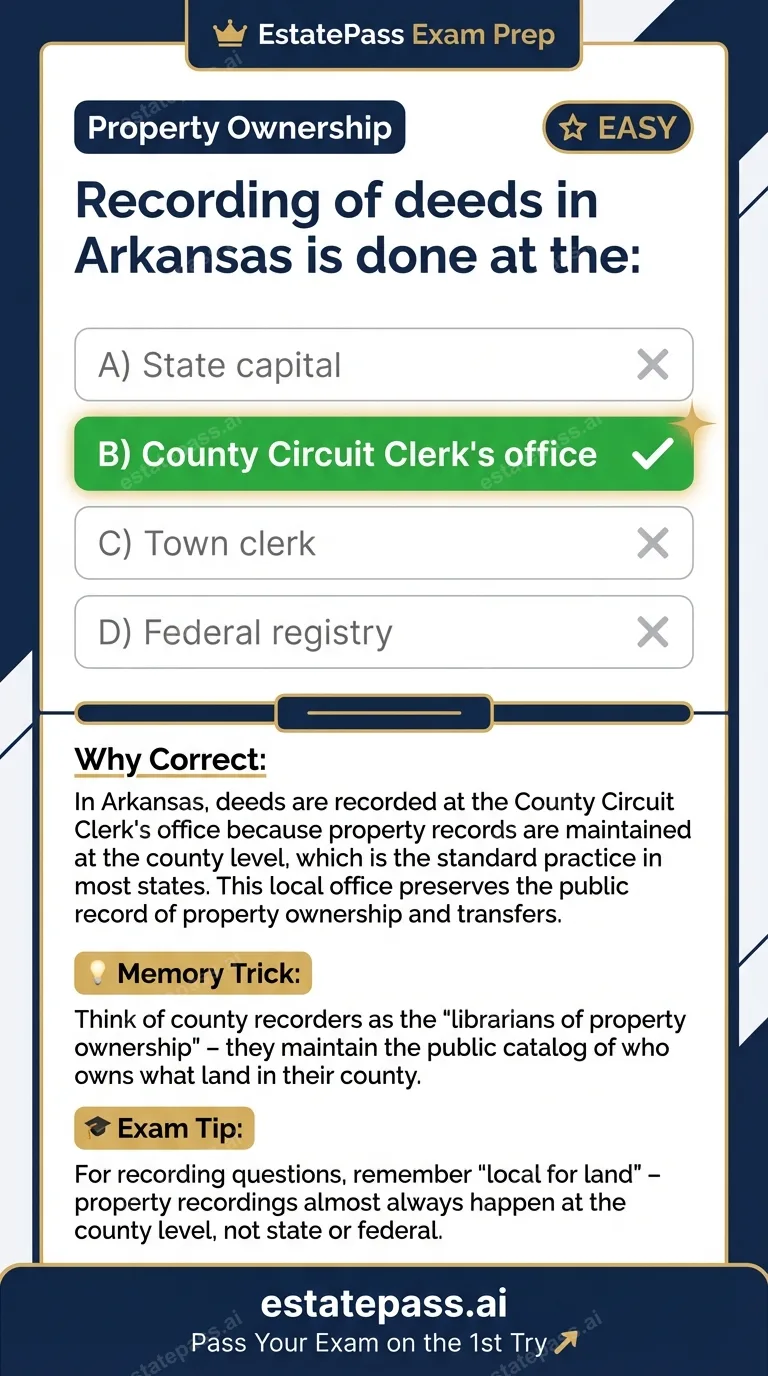
Task: Select answer D) Federal registry
Action: pyautogui.click(x=384, y=632)
